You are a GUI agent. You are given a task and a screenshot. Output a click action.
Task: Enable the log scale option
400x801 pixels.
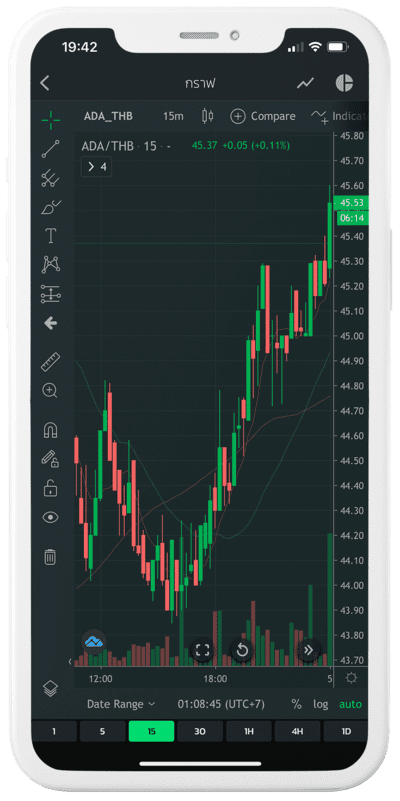(321, 704)
